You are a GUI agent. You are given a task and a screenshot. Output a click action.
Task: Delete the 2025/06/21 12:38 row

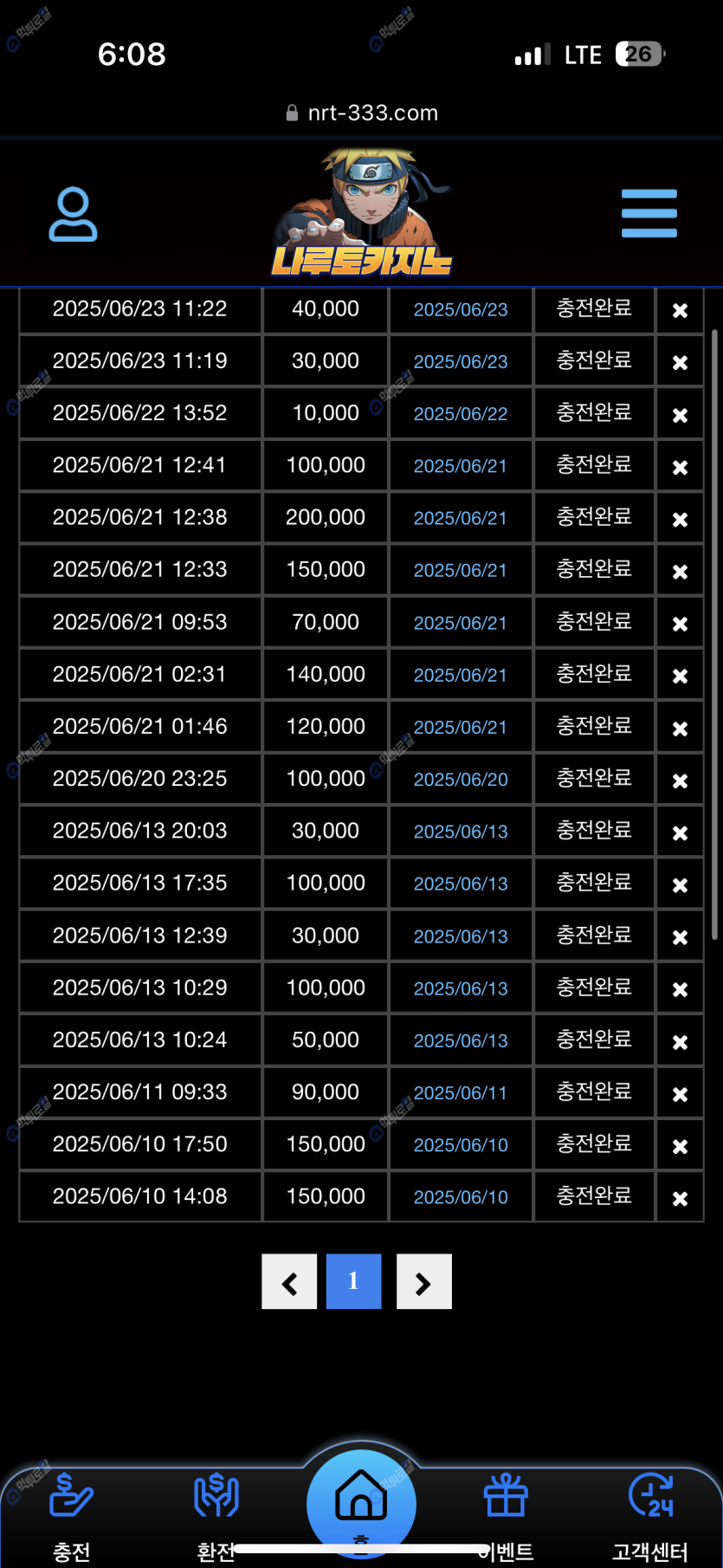(x=680, y=519)
